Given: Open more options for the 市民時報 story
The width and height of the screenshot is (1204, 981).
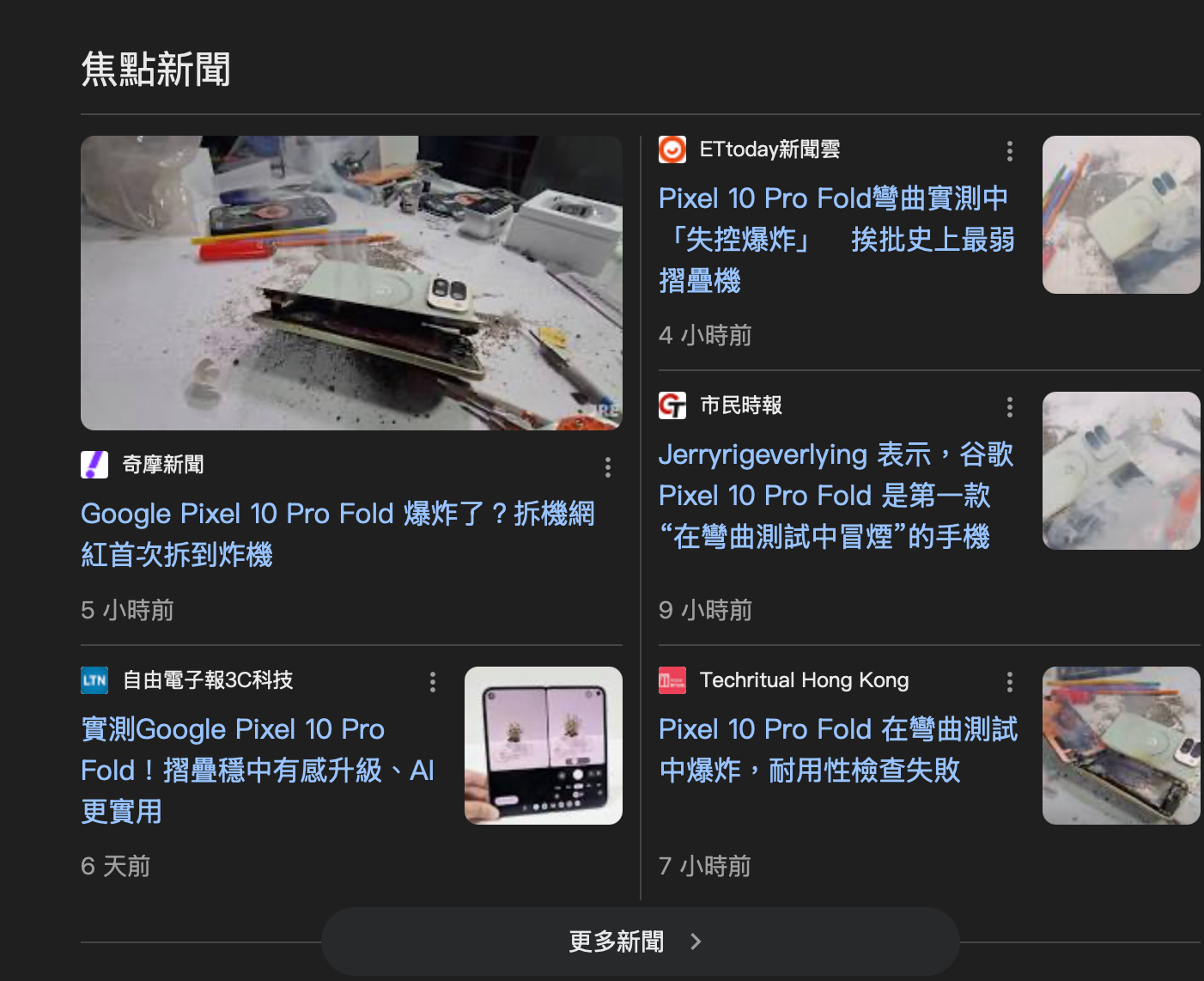Looking at the screenshot, I should [x=1010, y=407].
